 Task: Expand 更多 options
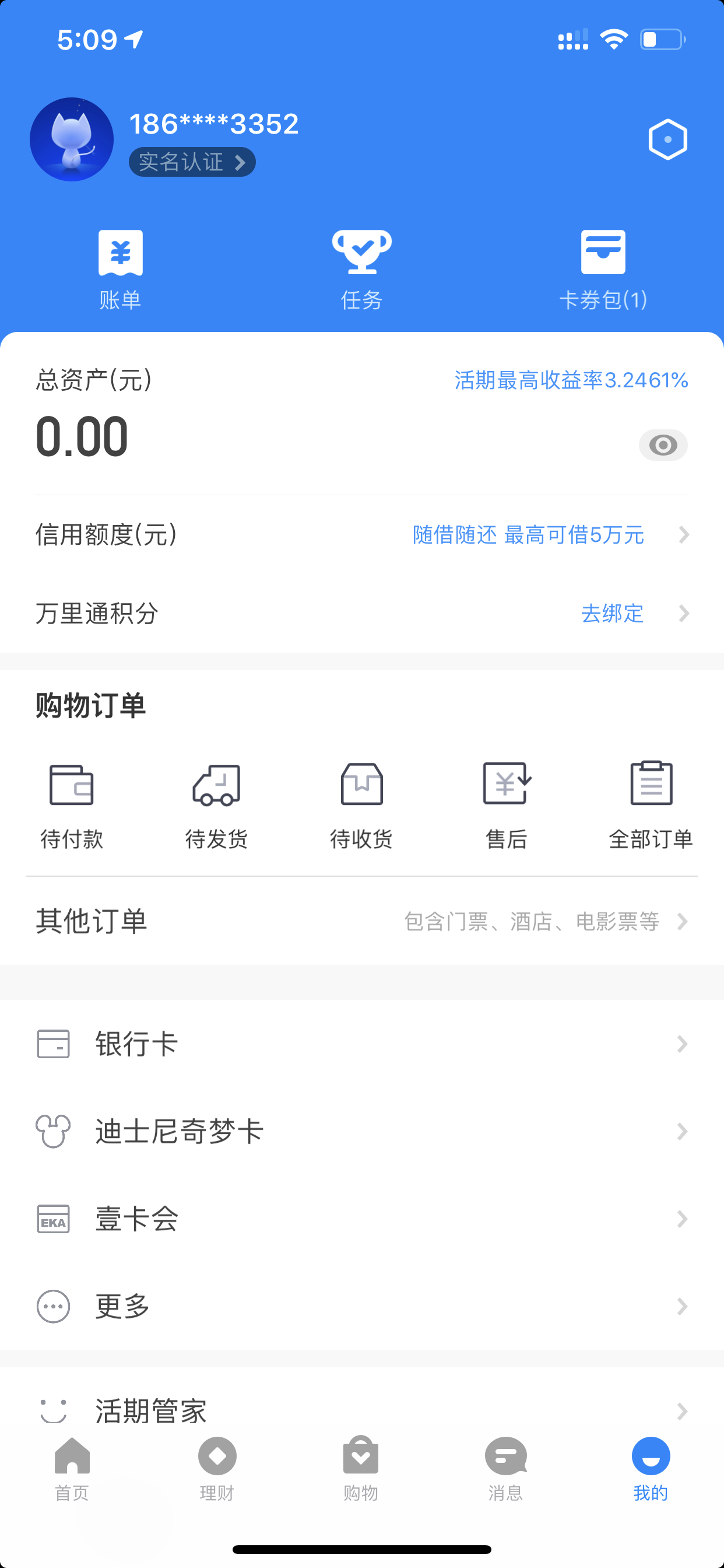tap(362, 1307)
